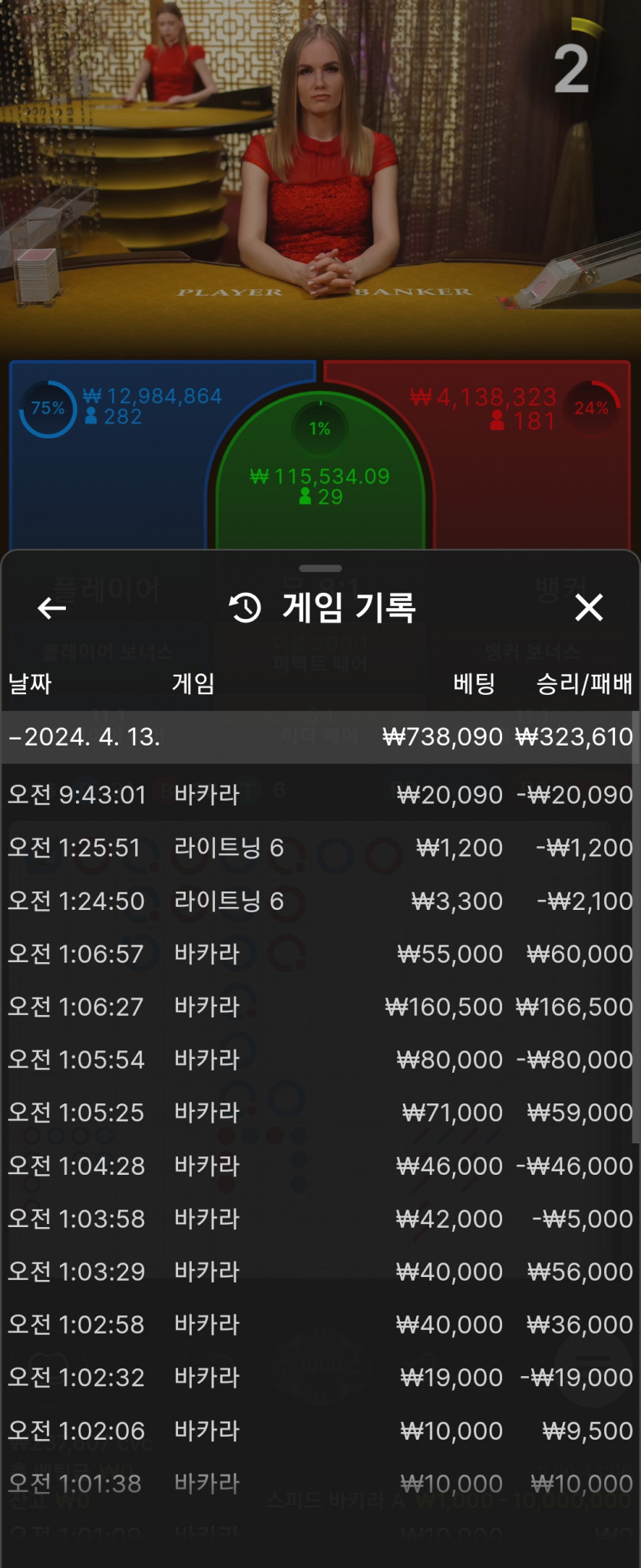View the 오전 1:03:58 바카라 entry
Screen dimensions: 641x1568
[x=319, y=1219]
